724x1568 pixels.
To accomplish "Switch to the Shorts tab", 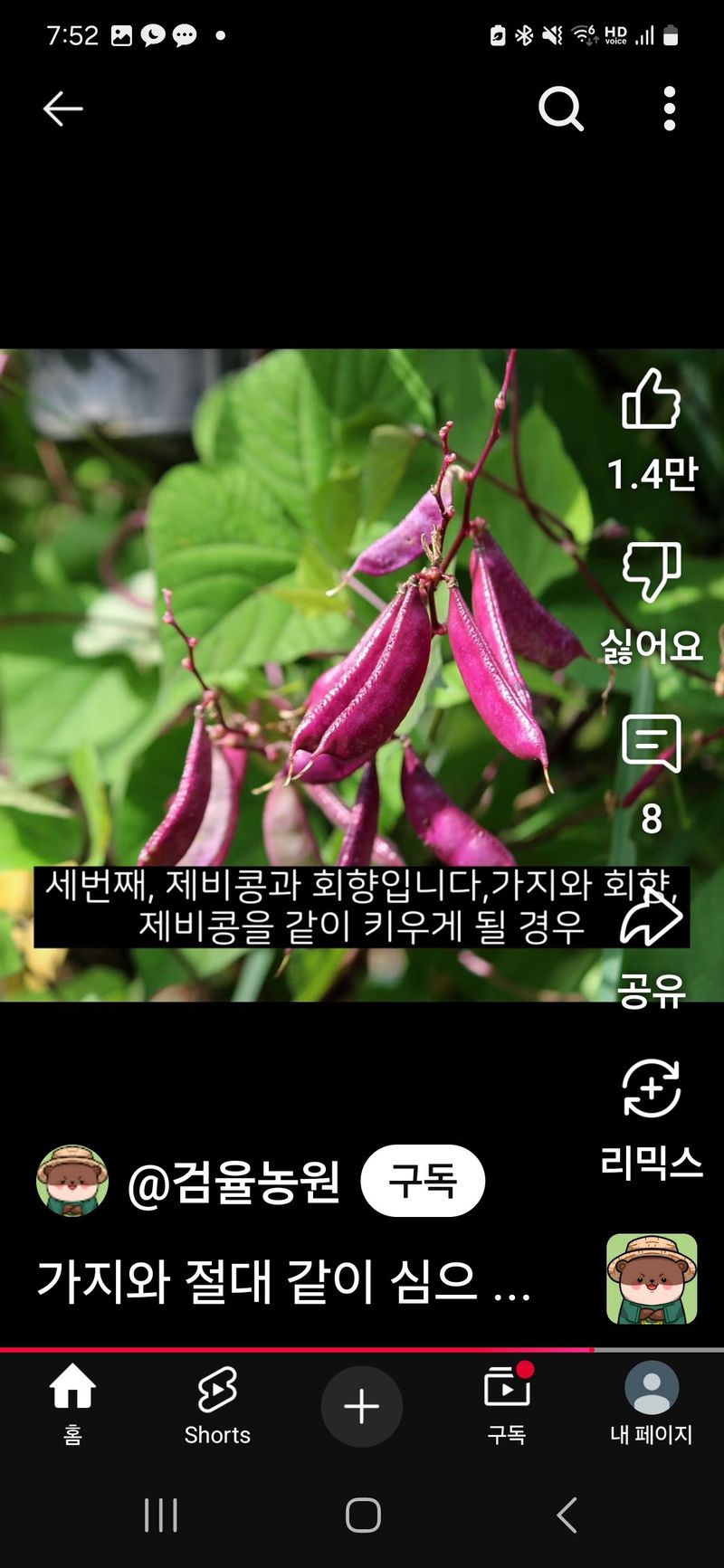I will pyautogui.click(x=217, y=1403).
